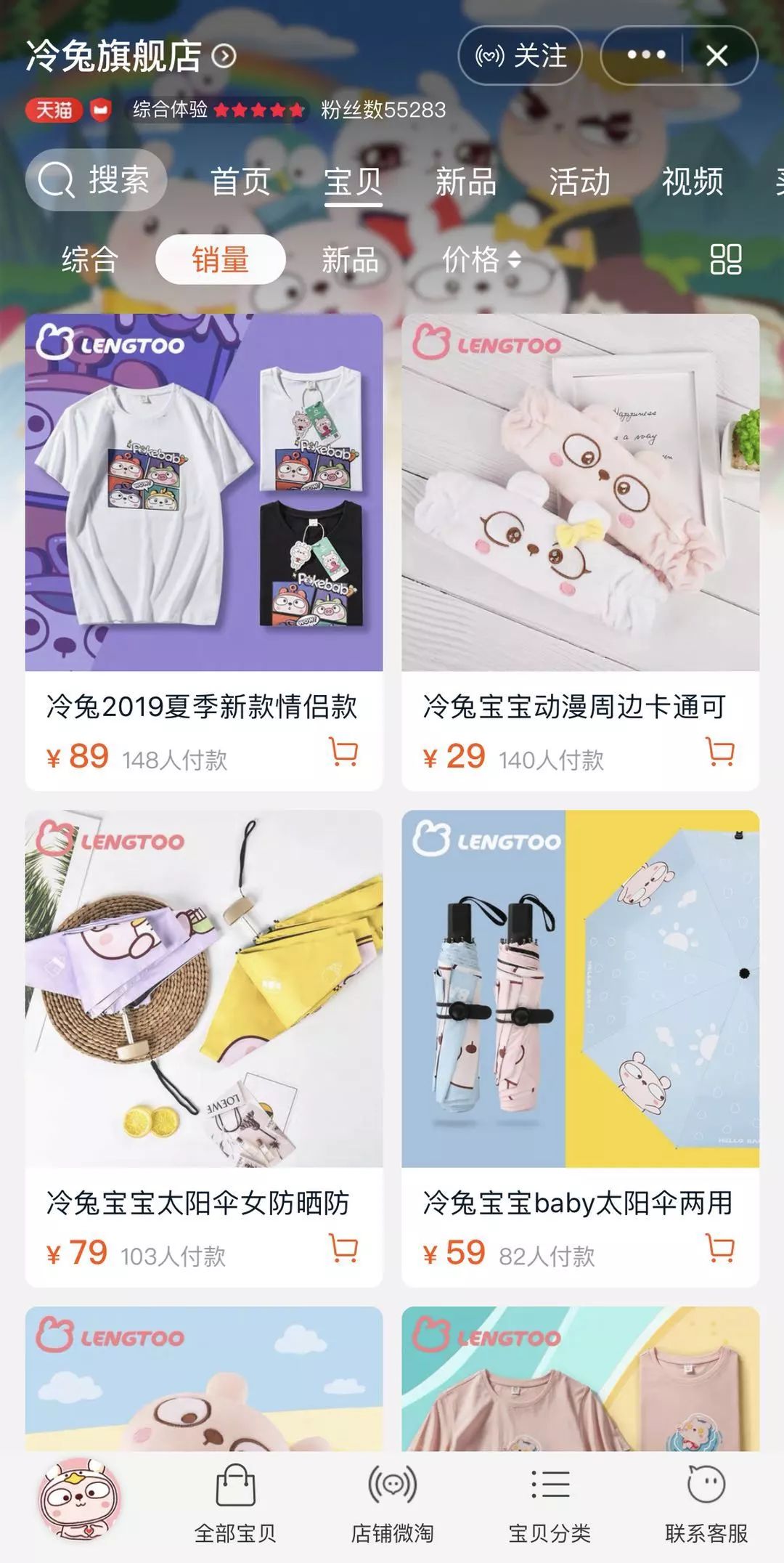Close the mini program with X
Viewport: 784px width, 1563px height.
717,56
